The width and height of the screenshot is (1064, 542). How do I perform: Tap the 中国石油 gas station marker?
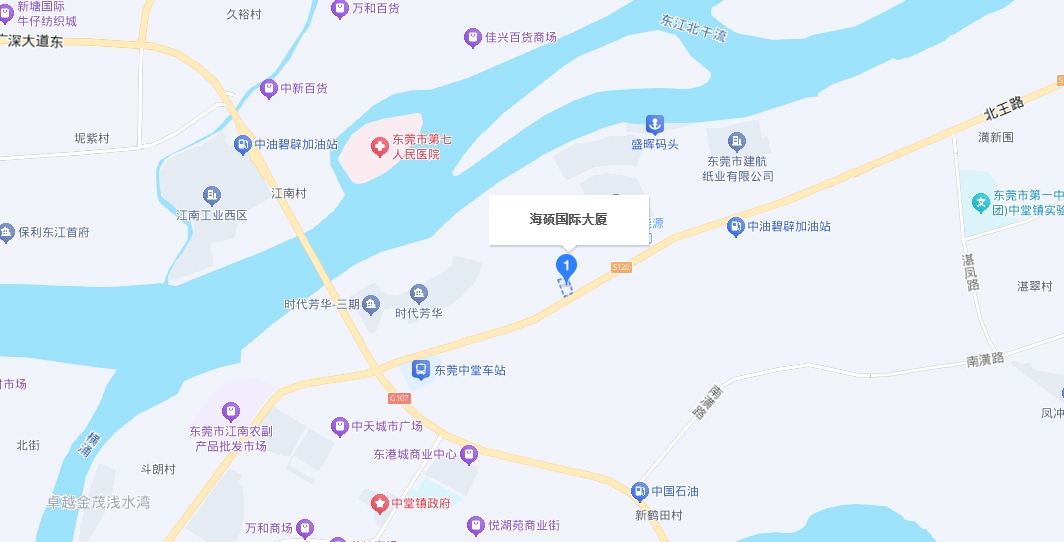639,491
